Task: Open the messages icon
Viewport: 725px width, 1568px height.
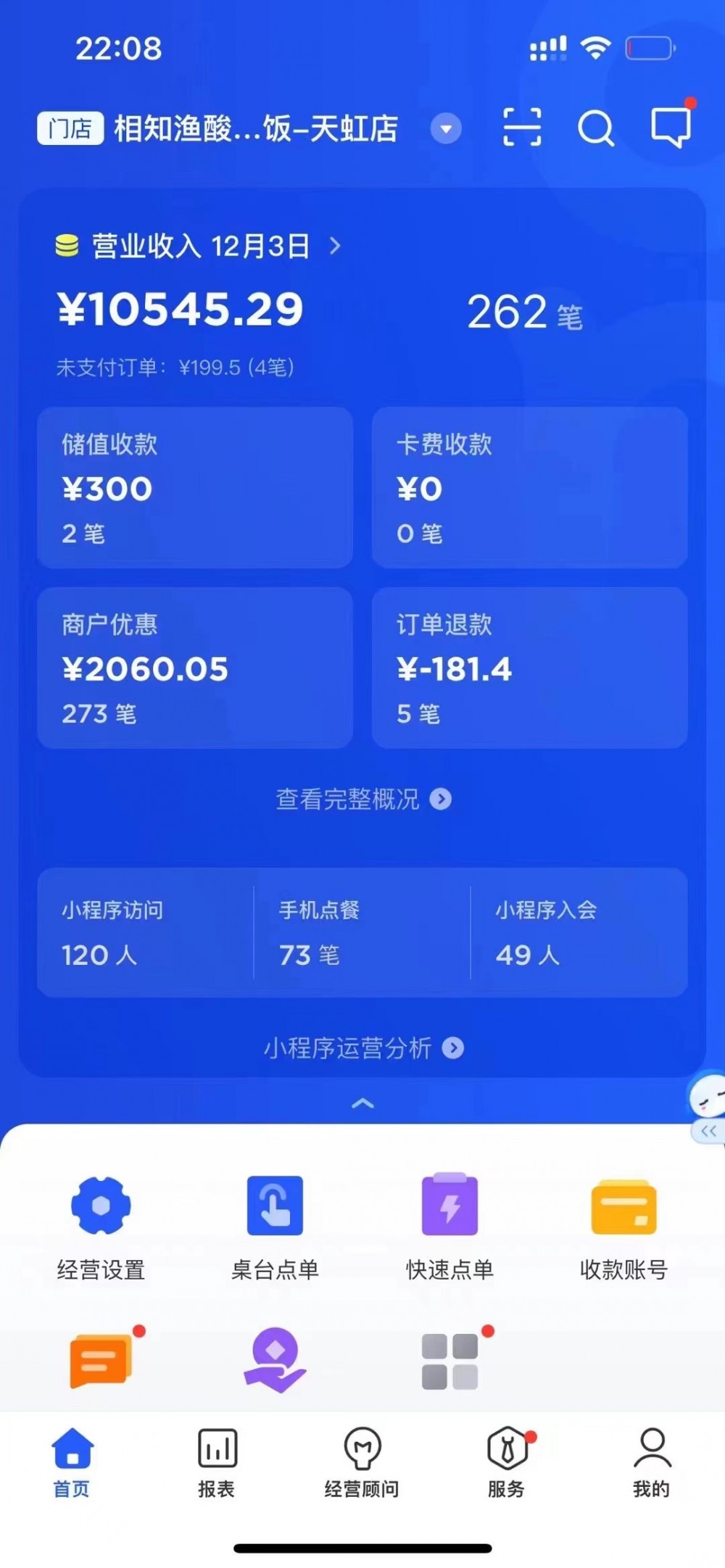Action: [671, 128]
